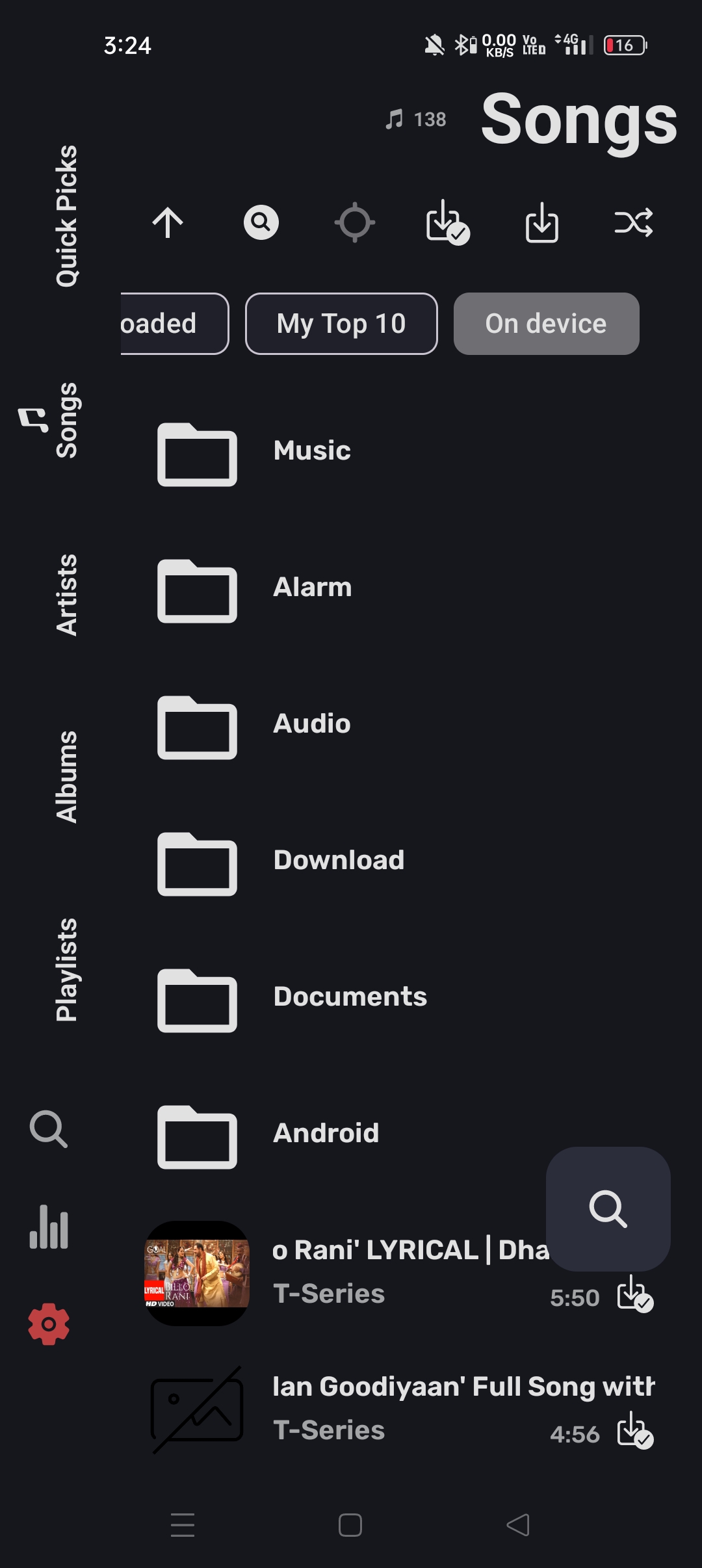Go back using system back button
This screenshot has width=702, height=1568.
tap(518, 1525)
